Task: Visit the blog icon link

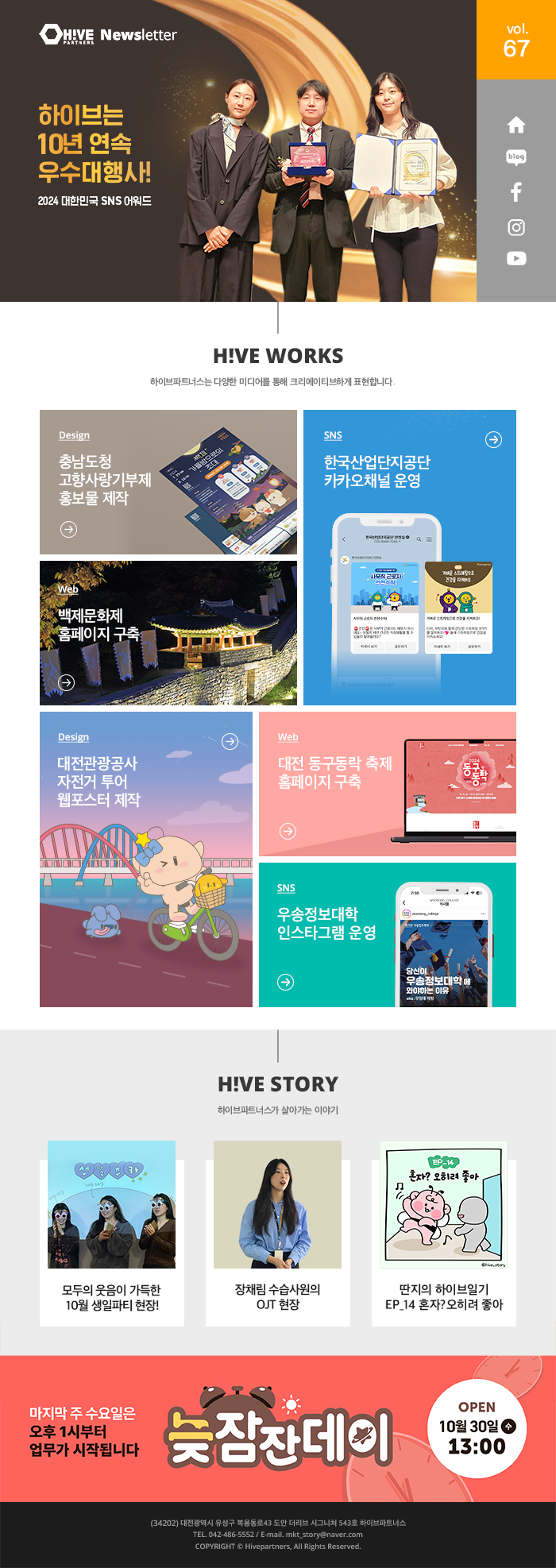Action: tap(516, 157)
